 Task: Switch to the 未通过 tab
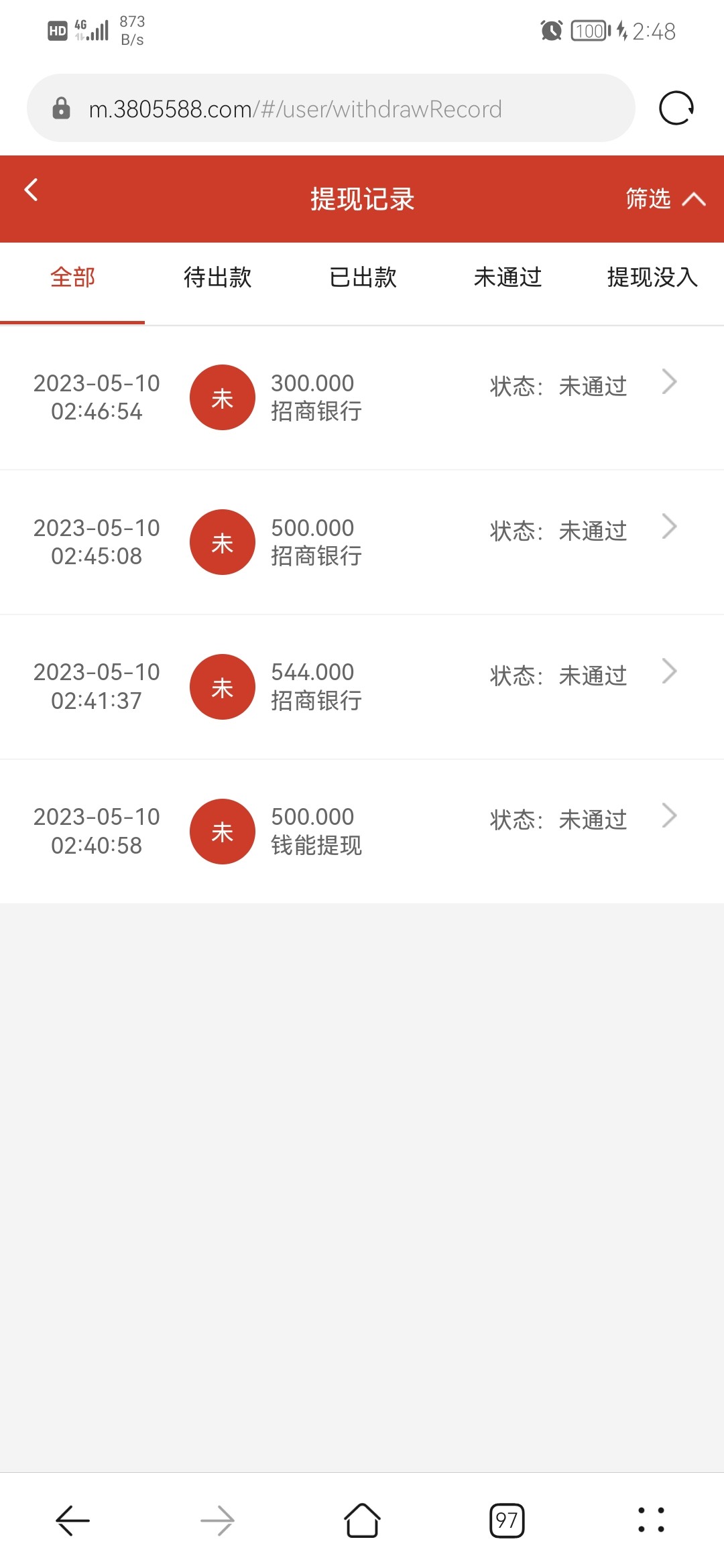(x=507, y=277)
